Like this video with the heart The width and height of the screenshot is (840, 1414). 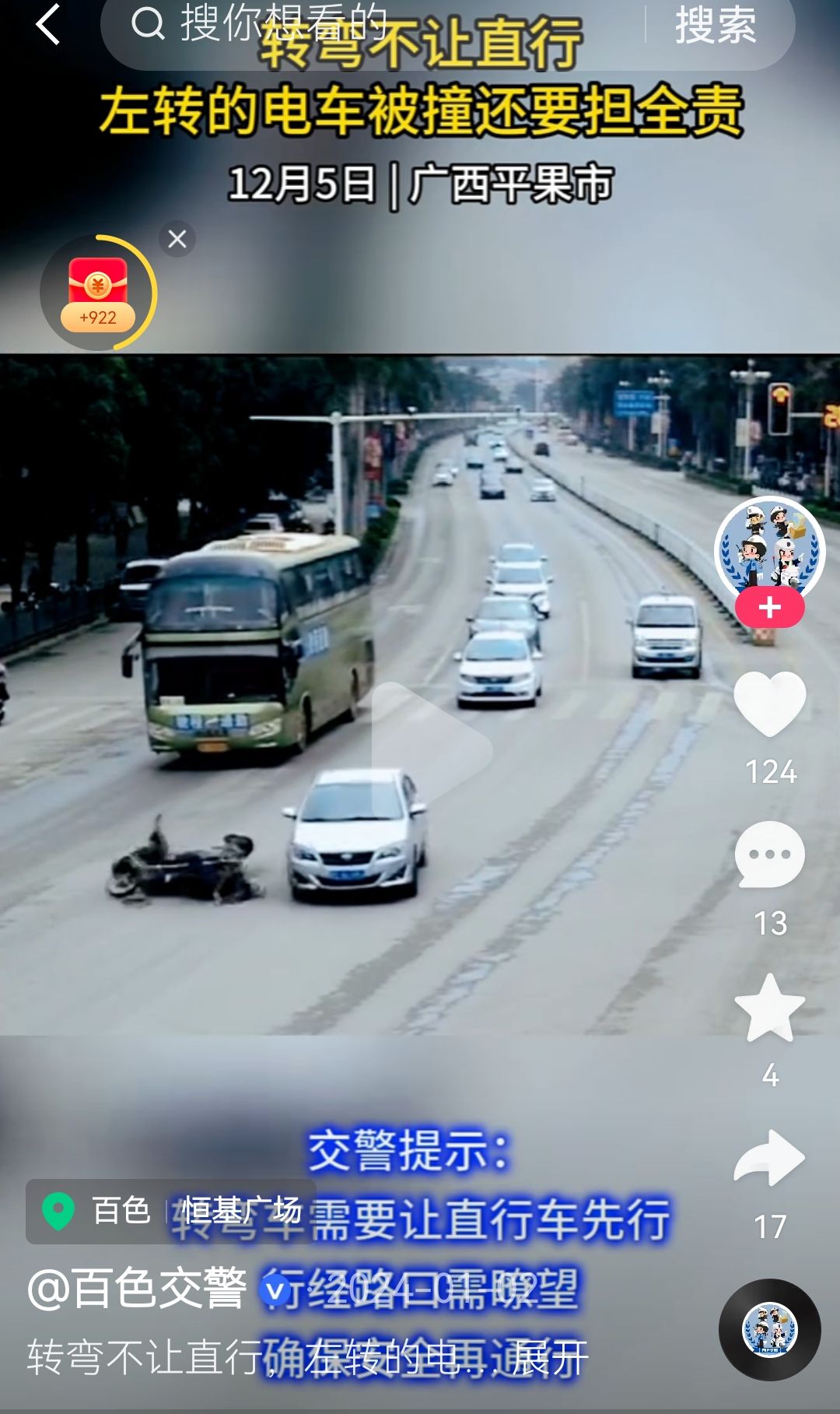[x=770, y=703]
